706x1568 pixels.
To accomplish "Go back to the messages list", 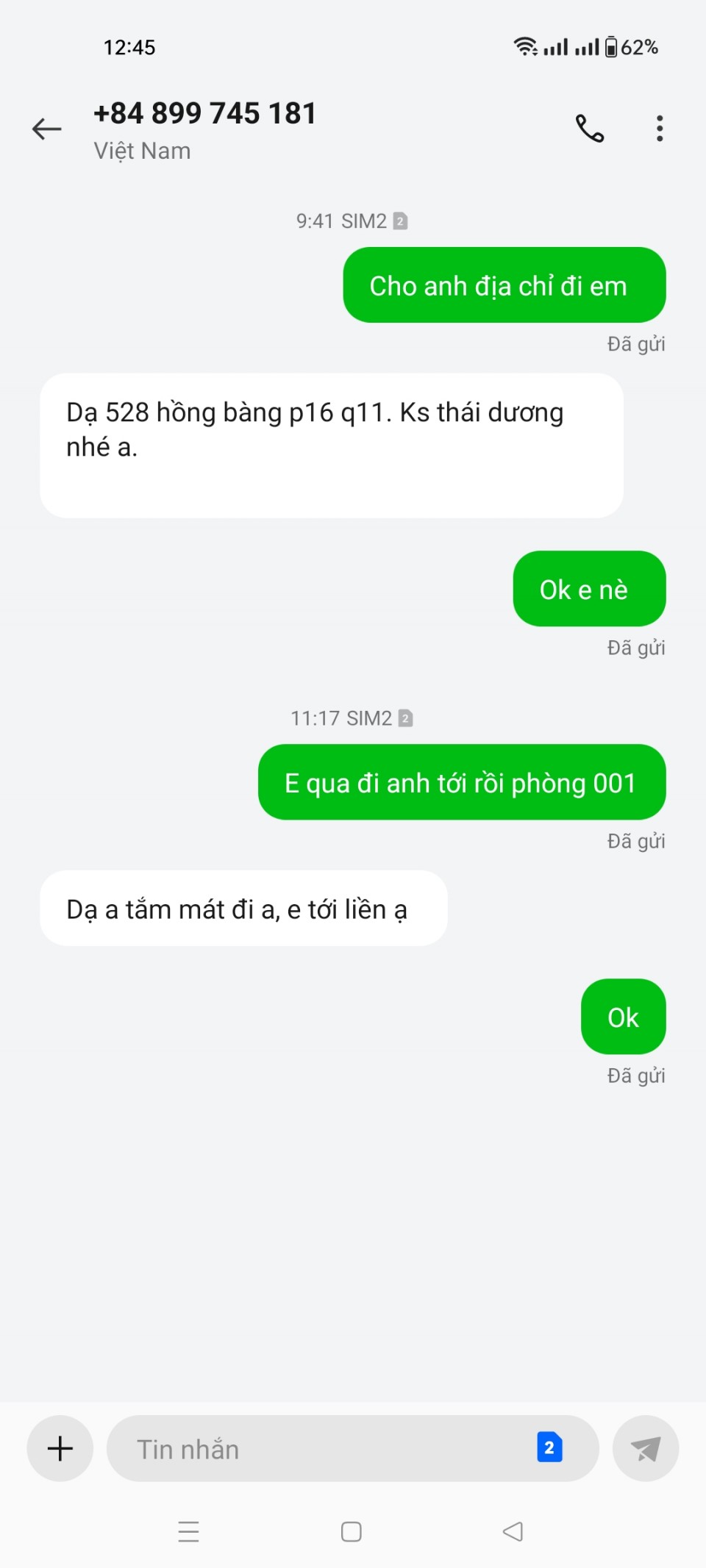I will click(x=46, y=129).
